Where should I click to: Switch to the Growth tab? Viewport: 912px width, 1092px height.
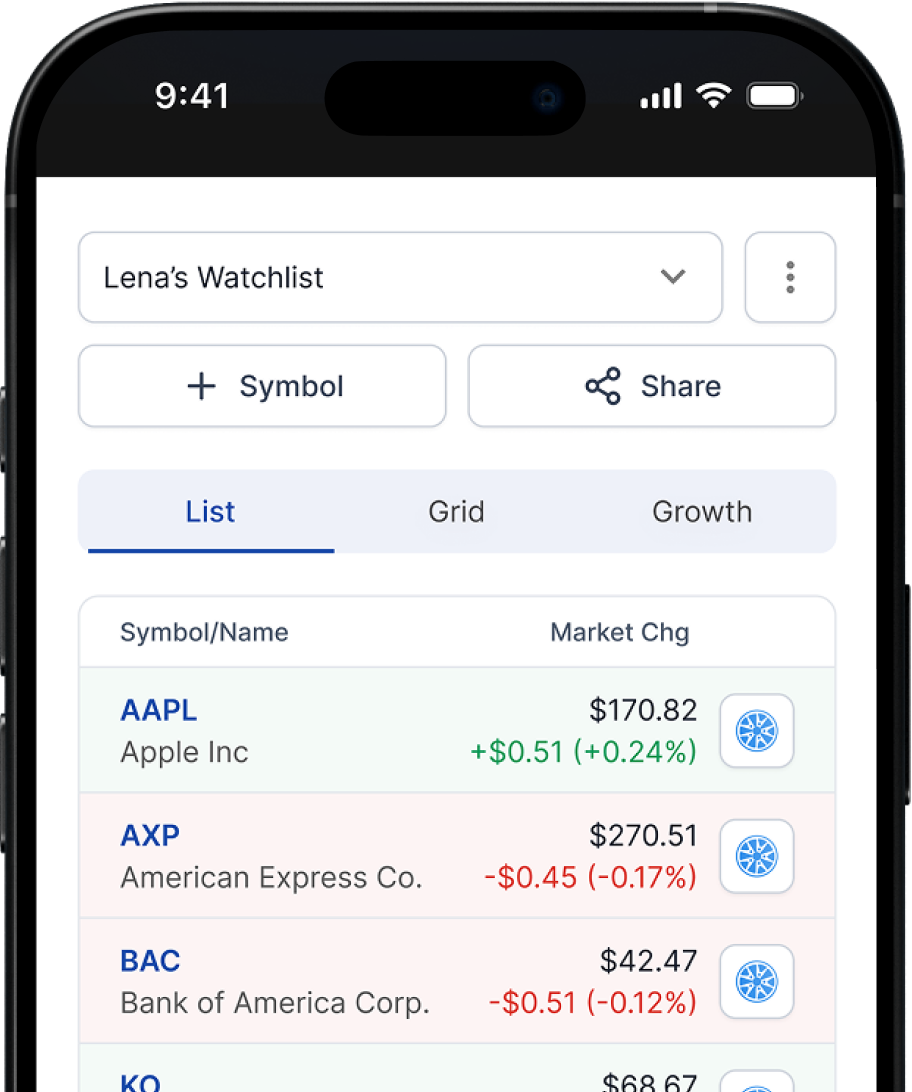(702, 512)
